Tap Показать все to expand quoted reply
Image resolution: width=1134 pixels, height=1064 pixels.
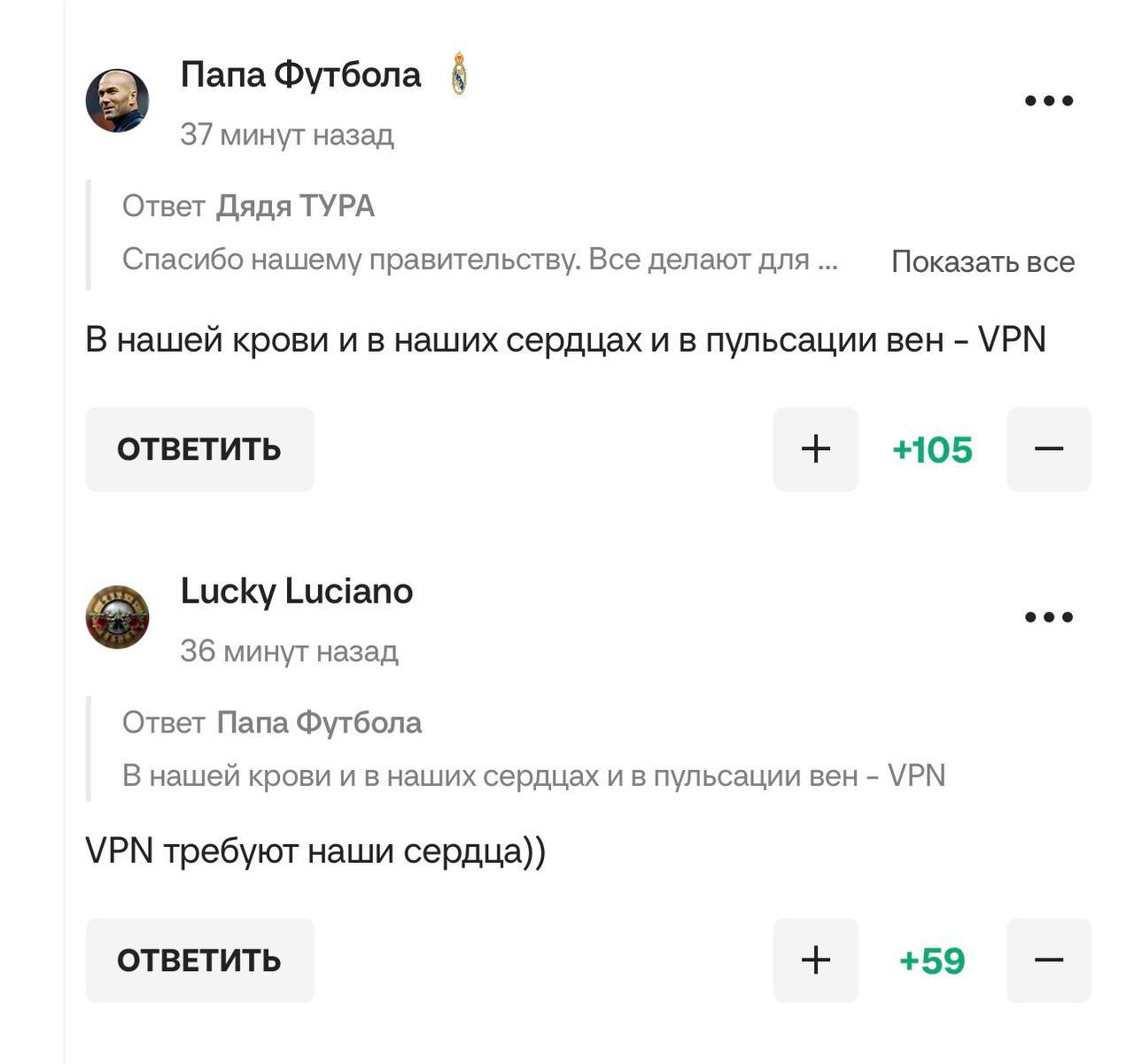pyautogui.click(x=983, y=261)
